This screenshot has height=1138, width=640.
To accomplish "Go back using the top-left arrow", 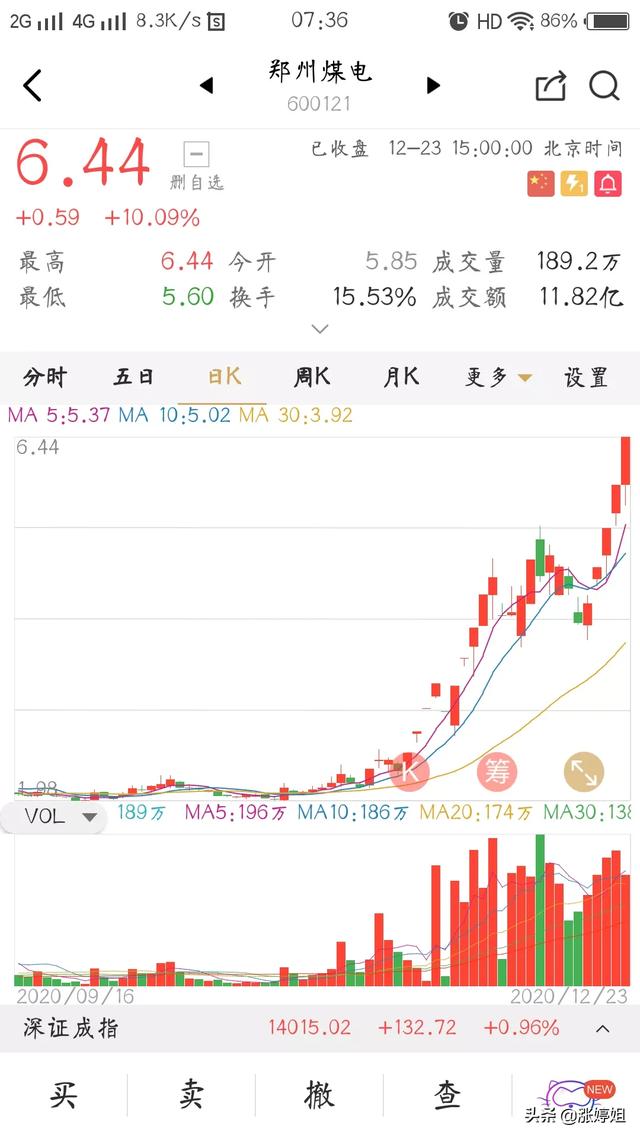I will pyautogui.click(x=33, y=86).
